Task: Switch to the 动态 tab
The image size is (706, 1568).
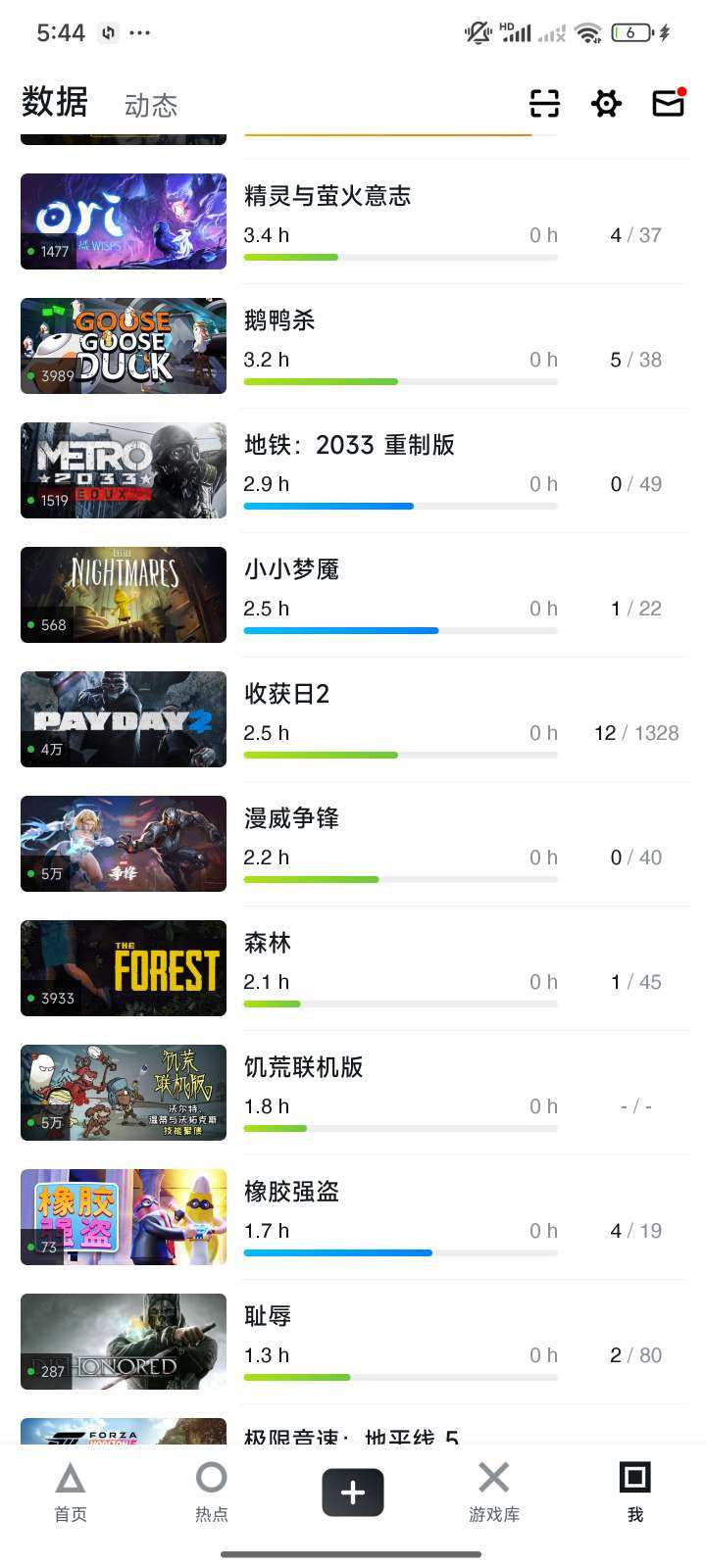Action: point(150,105)
